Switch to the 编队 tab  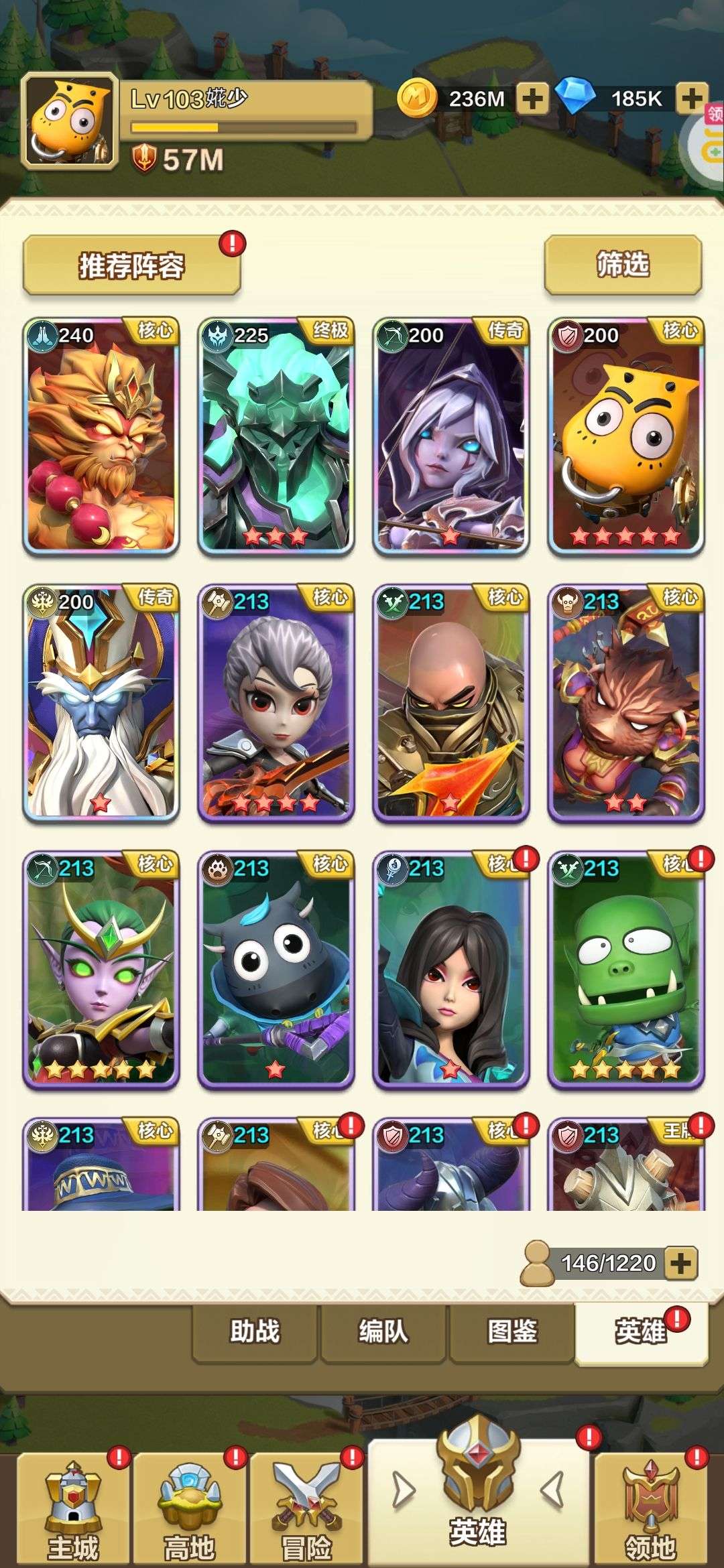[x=383, y=1331]
